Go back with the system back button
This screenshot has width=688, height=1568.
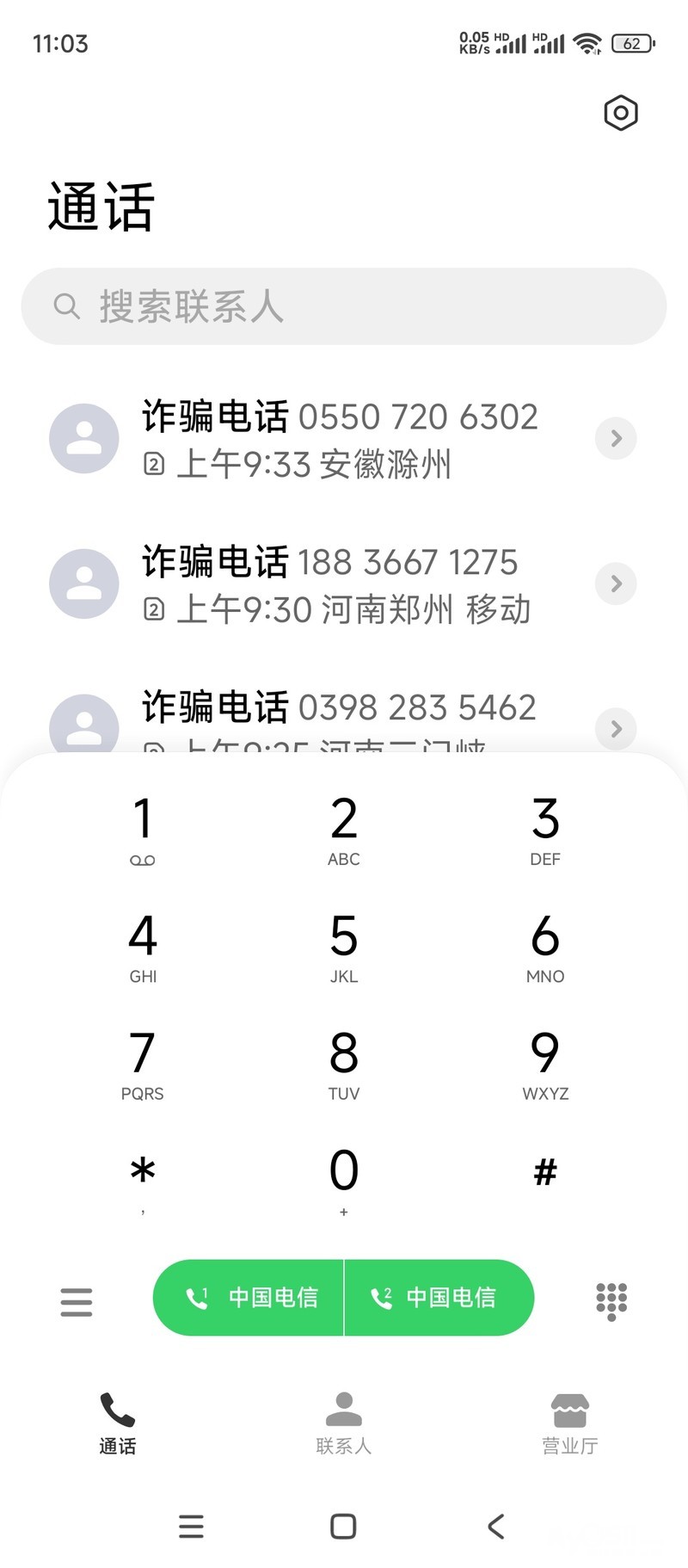[495, 1527]
